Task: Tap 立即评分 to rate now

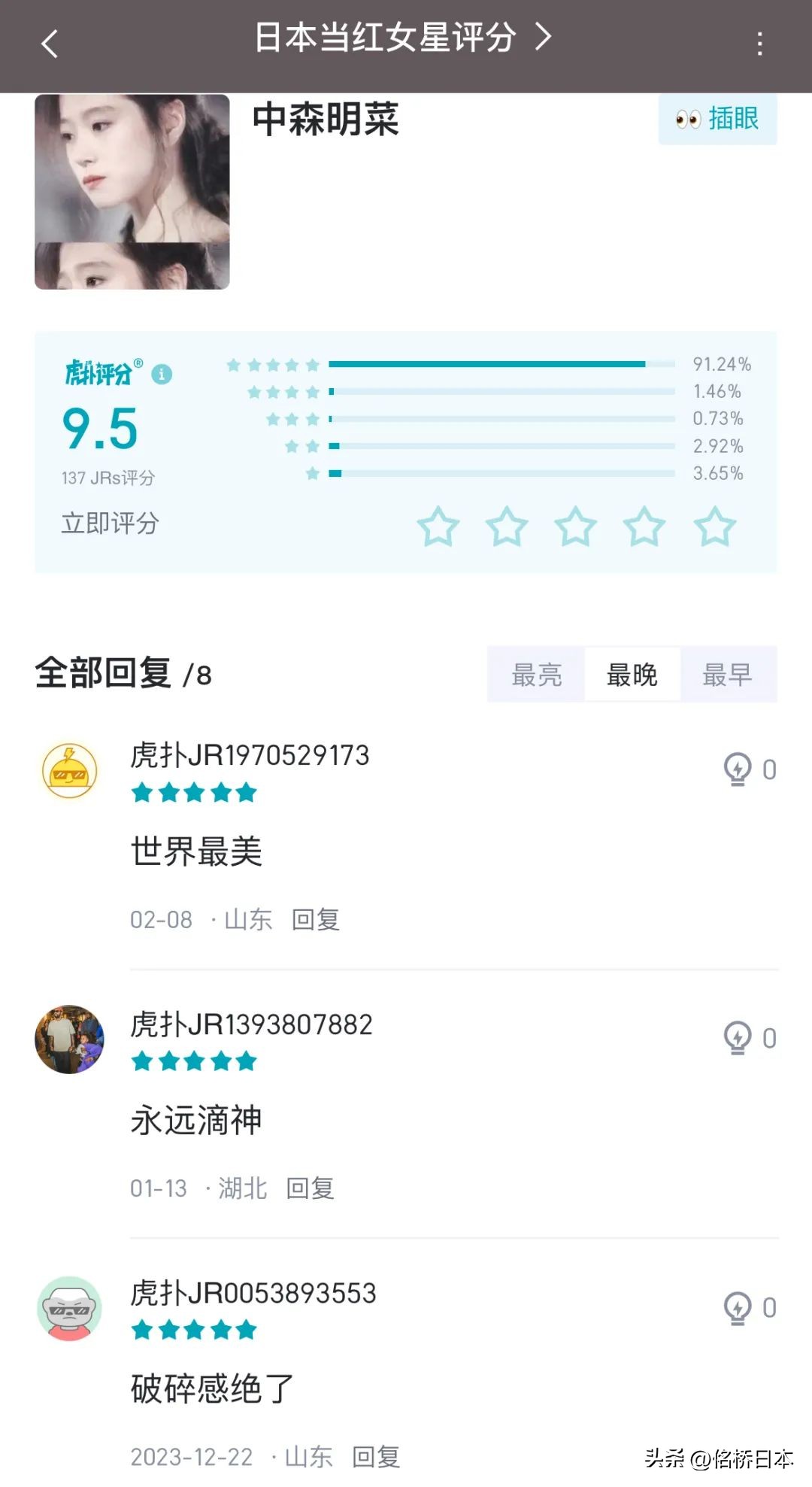Action: [110, 526]
